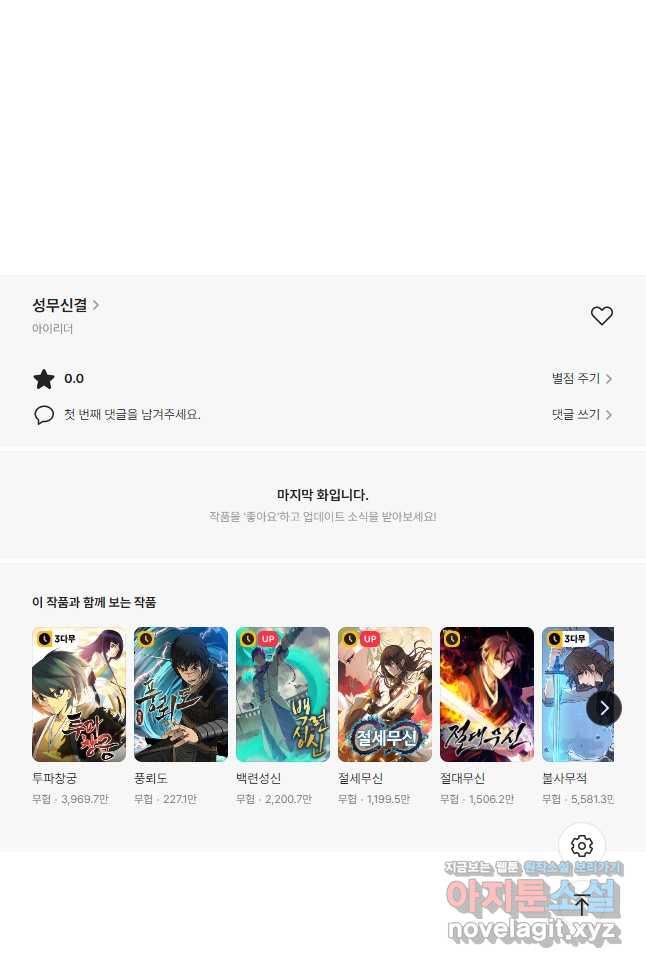Open the 절세무신 recommendation
This screenshot has width=646, height=968.
[385, 694]
